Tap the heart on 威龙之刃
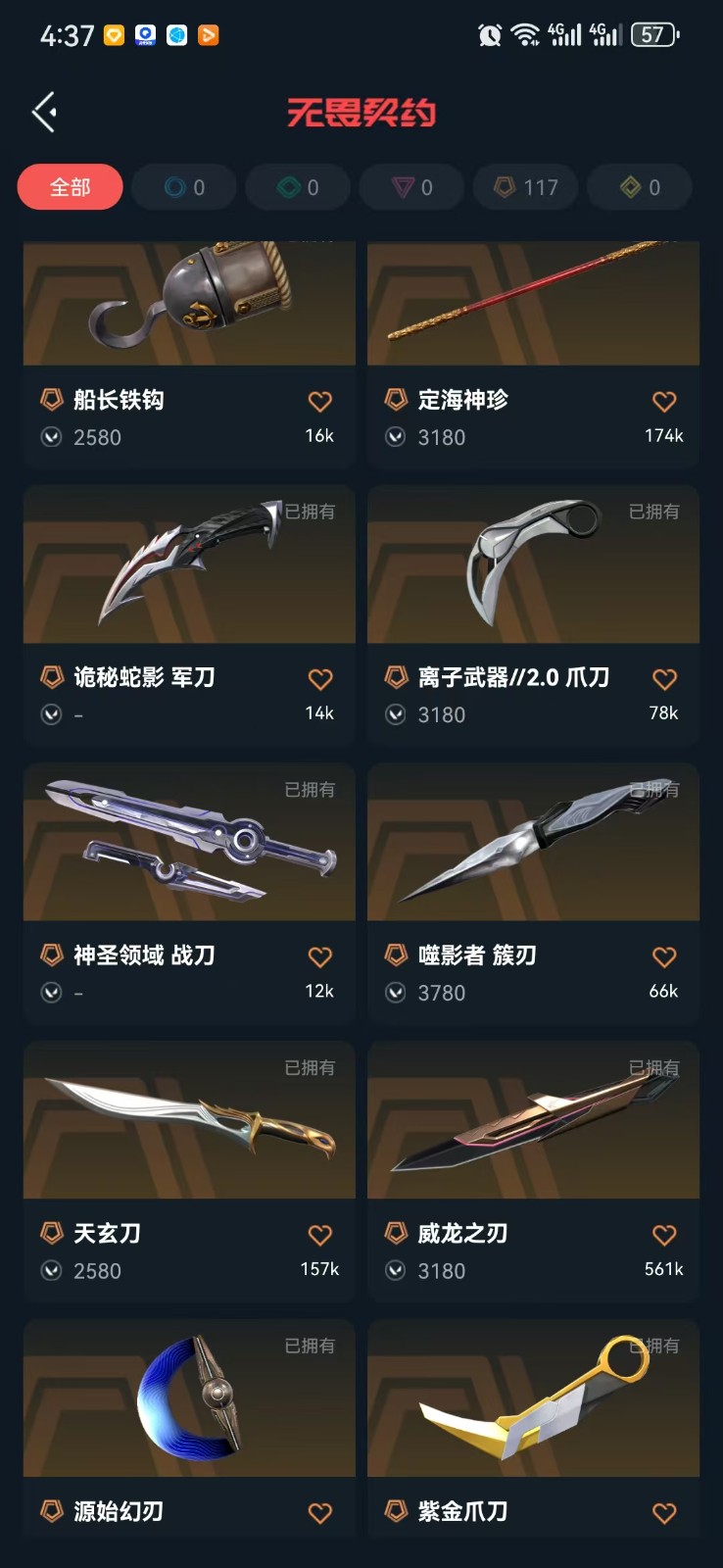723x1568 pixels. [x=664, y=1235]
